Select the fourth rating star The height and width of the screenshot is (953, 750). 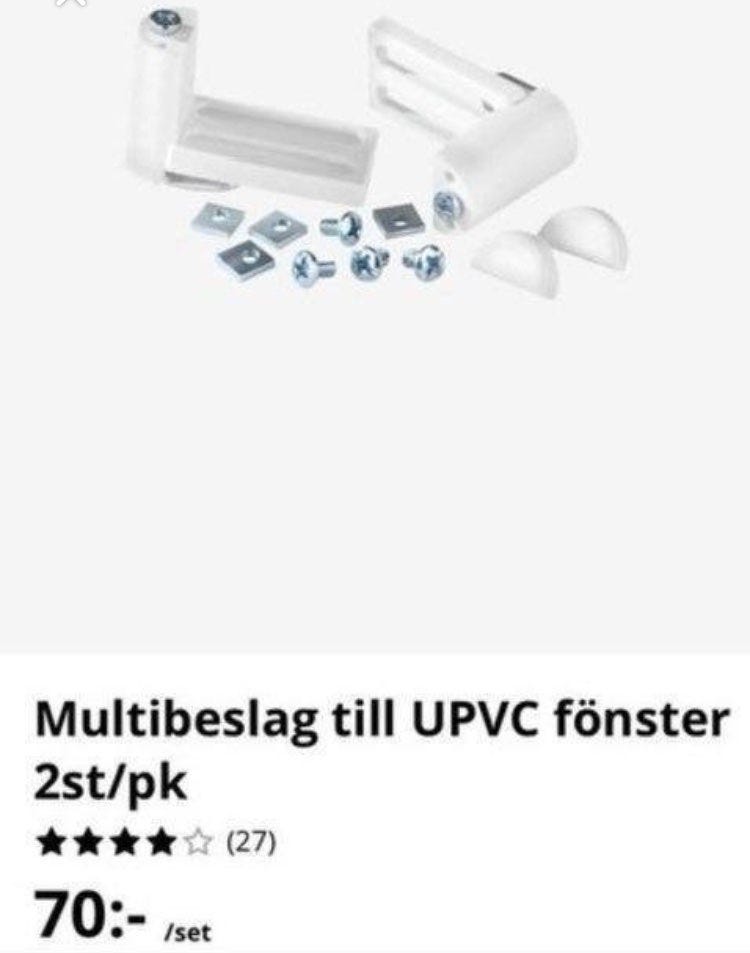pos(160,842)
